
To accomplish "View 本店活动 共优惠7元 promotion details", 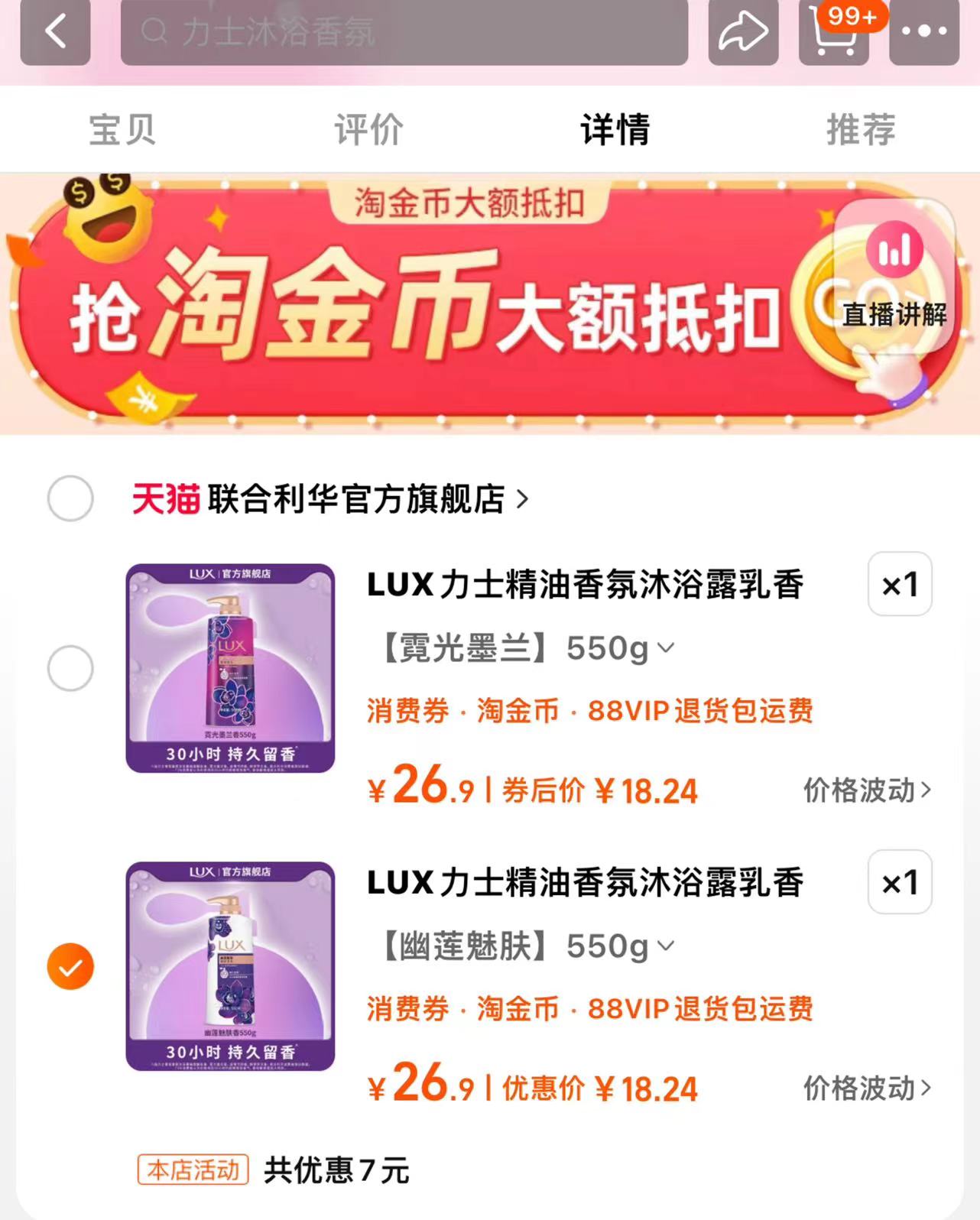I will click(271, 1170).
